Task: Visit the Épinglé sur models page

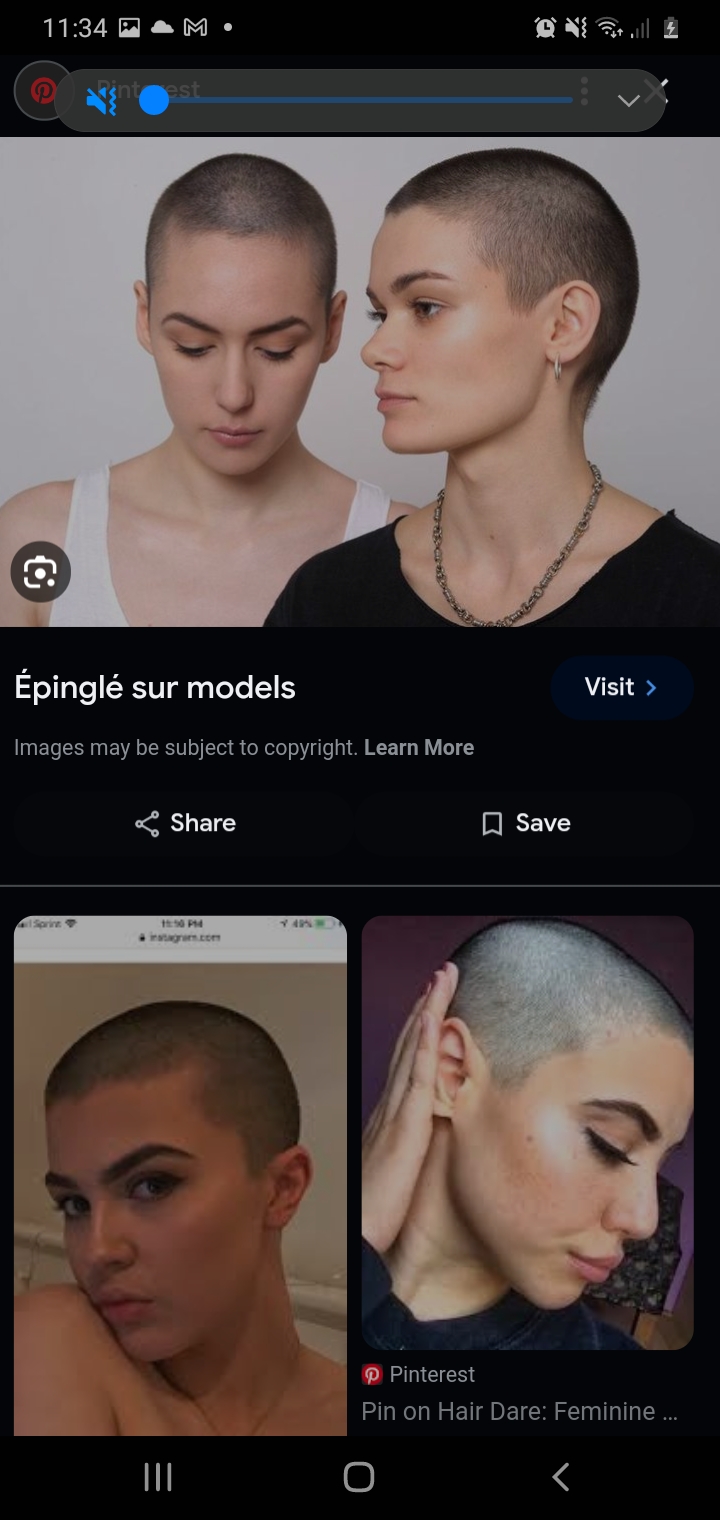Action: pos(621,687)
